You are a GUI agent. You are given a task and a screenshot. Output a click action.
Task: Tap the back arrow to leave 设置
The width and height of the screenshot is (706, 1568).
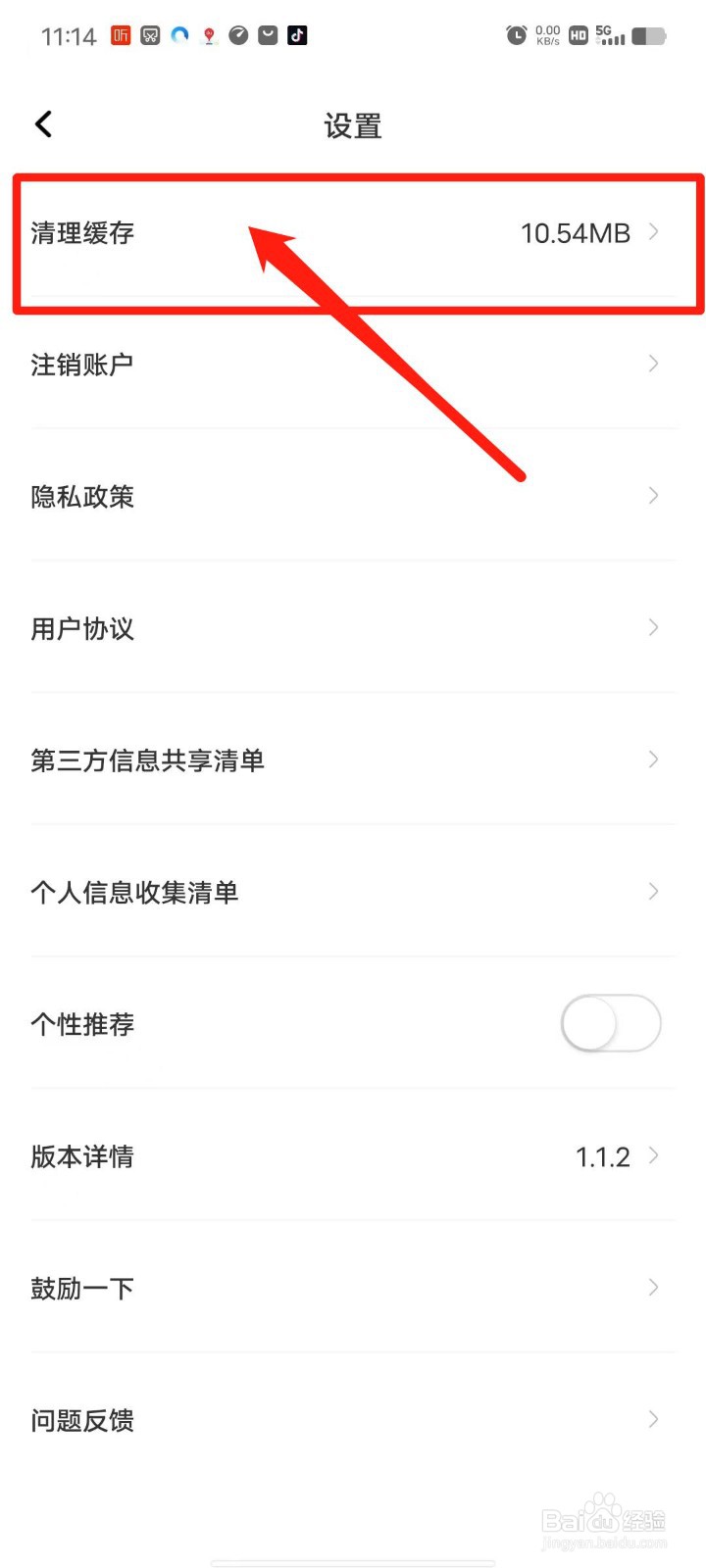click(43, 123)
